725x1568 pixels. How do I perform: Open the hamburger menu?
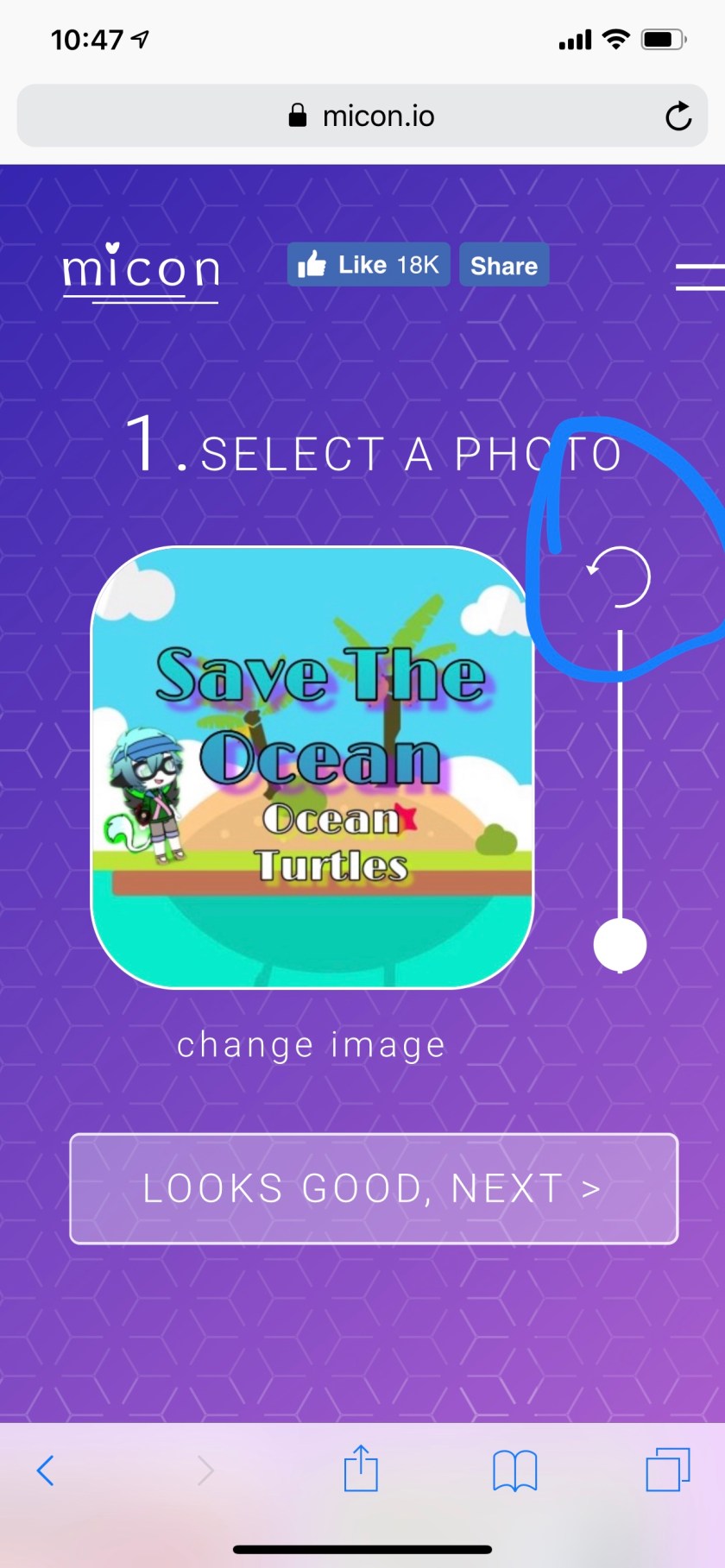point(699,276)
